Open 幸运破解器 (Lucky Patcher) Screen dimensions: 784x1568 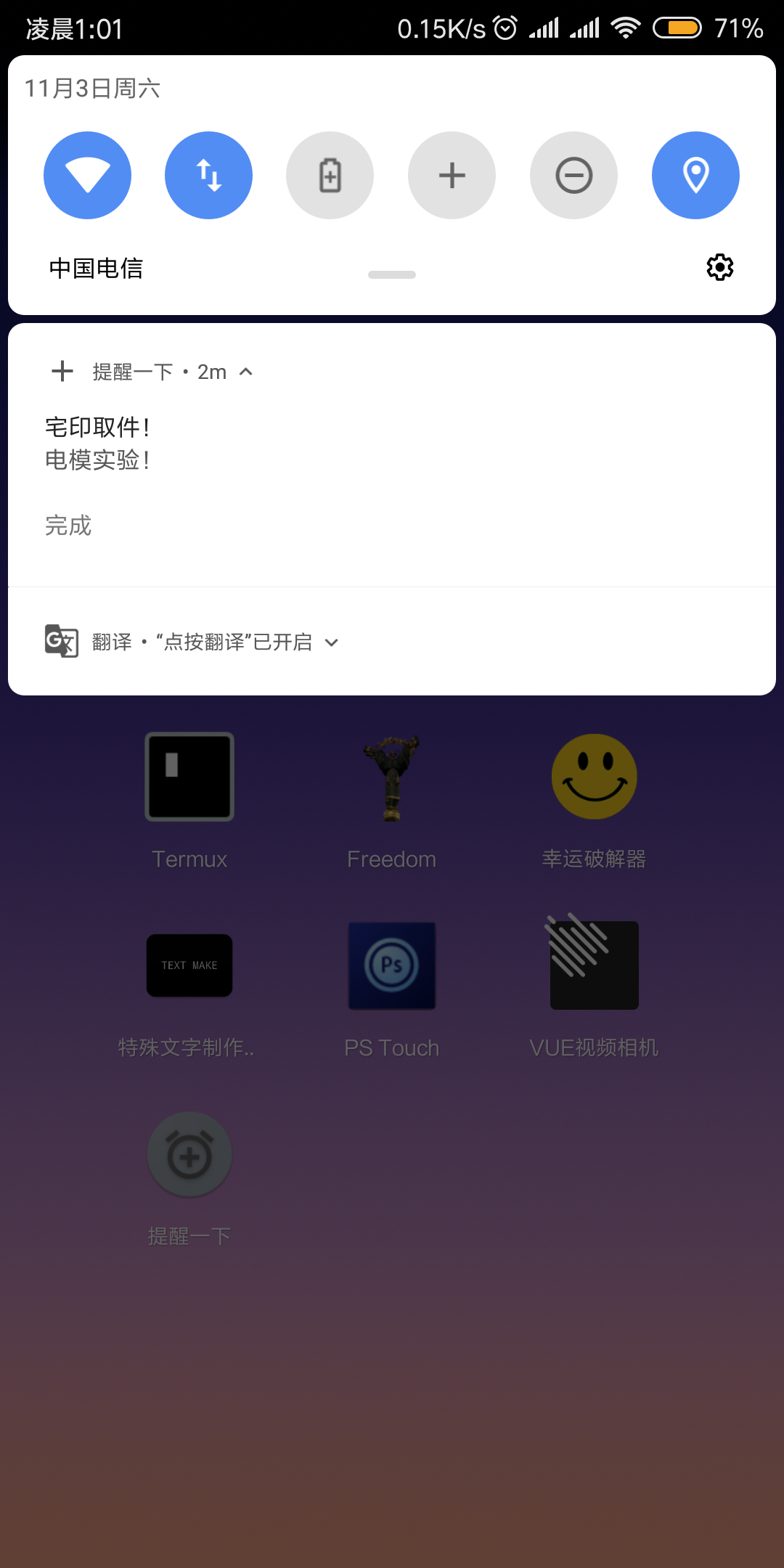[x=594, y=777]
